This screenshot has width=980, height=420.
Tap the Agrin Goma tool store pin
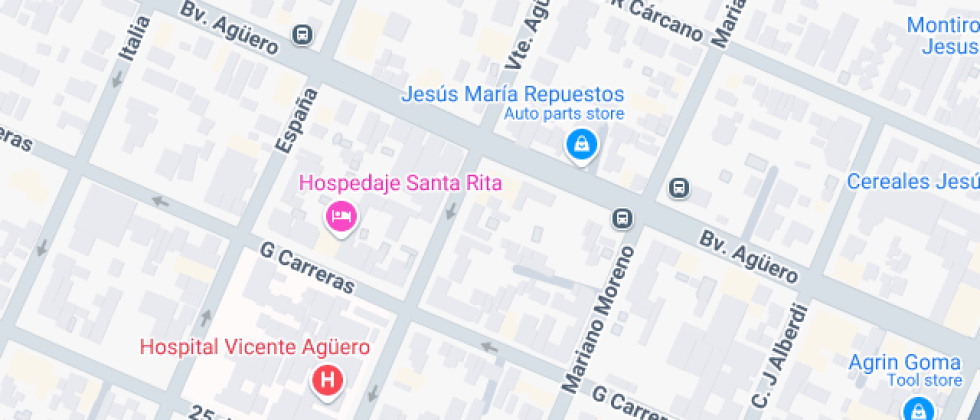tap(916, 408)
